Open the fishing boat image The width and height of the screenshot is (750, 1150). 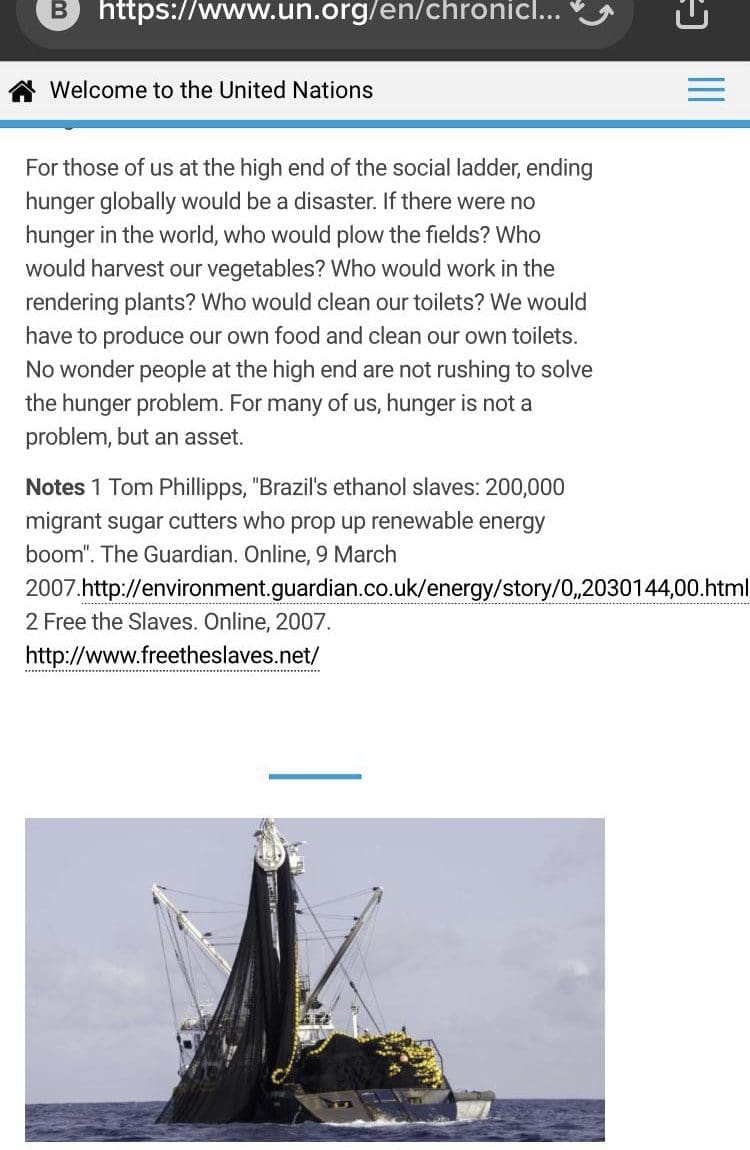tap(314, 978)
